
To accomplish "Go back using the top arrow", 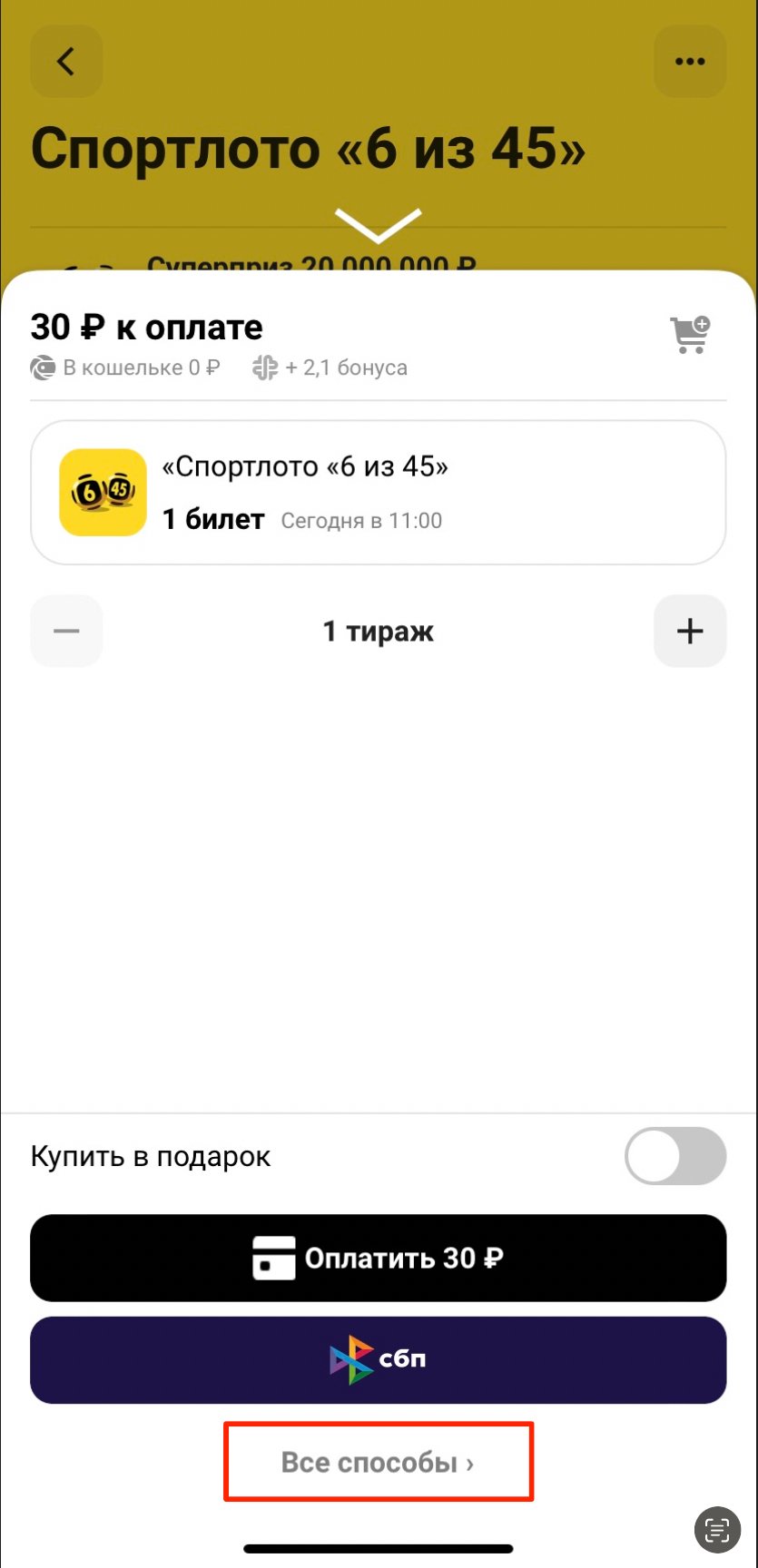I will click(66, 62).
